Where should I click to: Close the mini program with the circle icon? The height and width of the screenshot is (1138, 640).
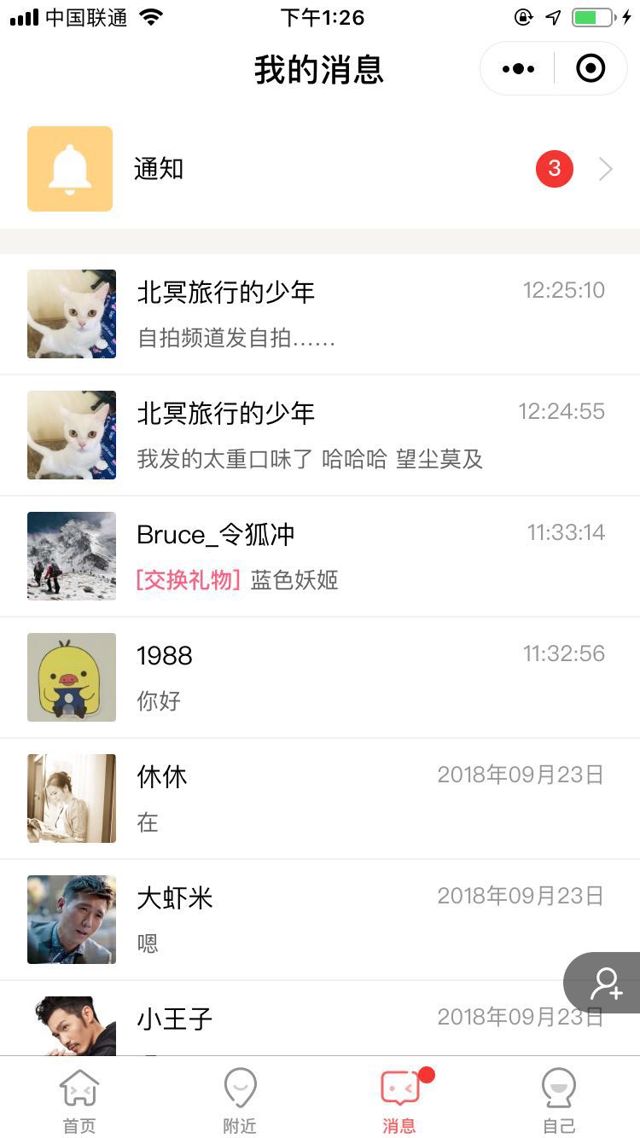point(591,69)
